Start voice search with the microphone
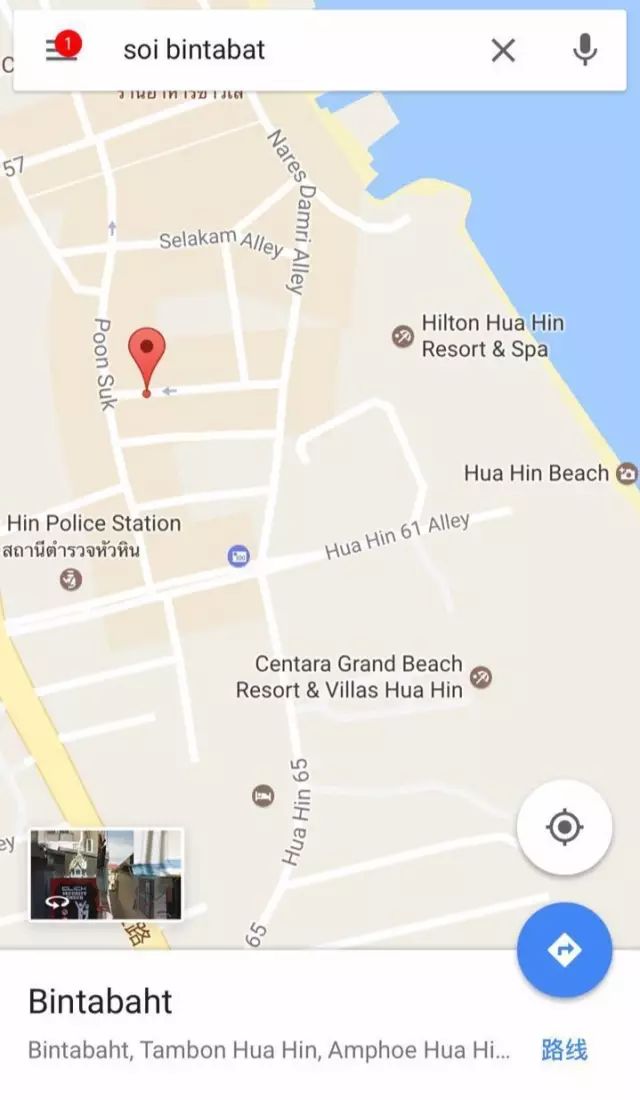Viewport: 640px width, 1100px height. click(x=585, y=49)
